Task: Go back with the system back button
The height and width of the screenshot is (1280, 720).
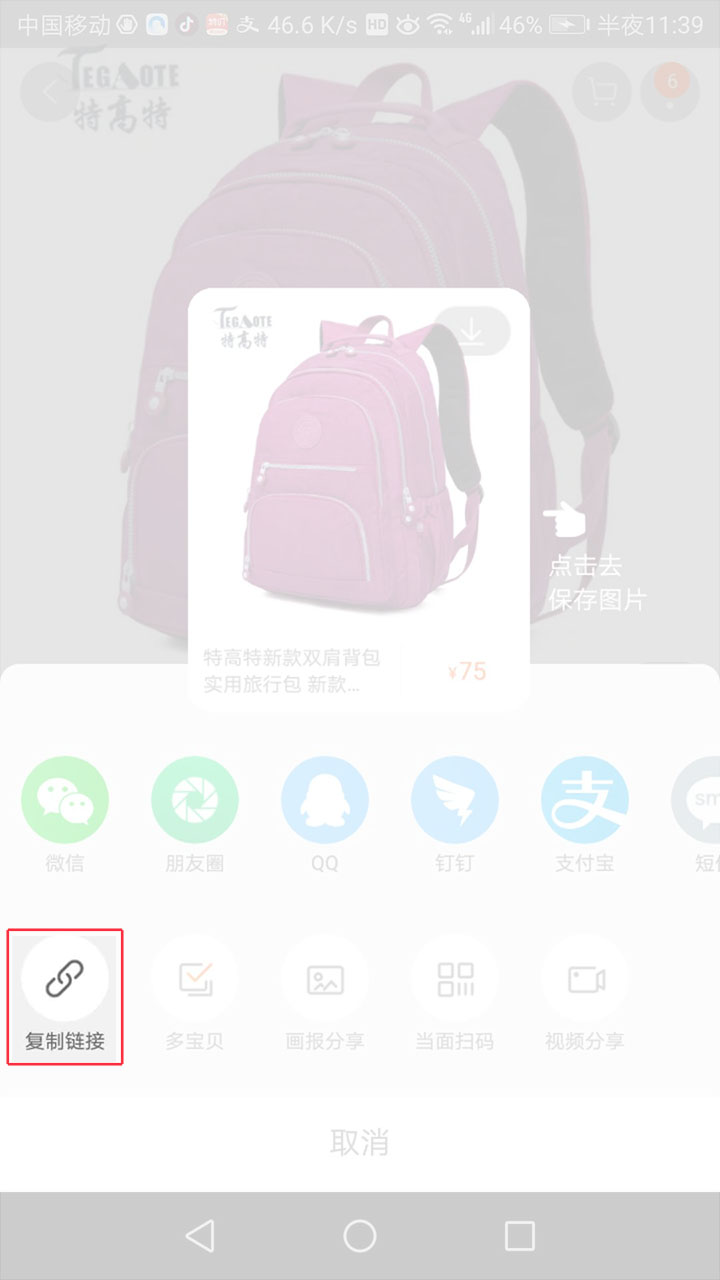Action: coord(200,1236)
